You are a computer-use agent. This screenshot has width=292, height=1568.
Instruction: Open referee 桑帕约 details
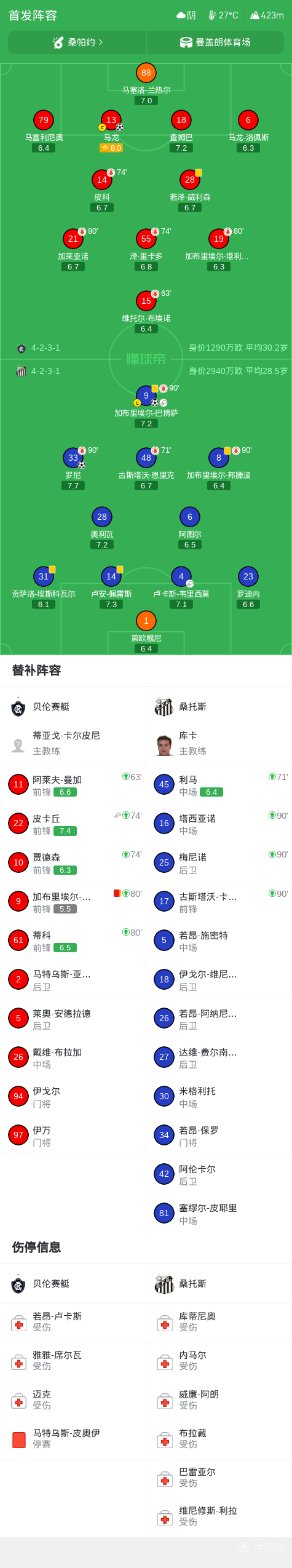[x=77, y=42]
